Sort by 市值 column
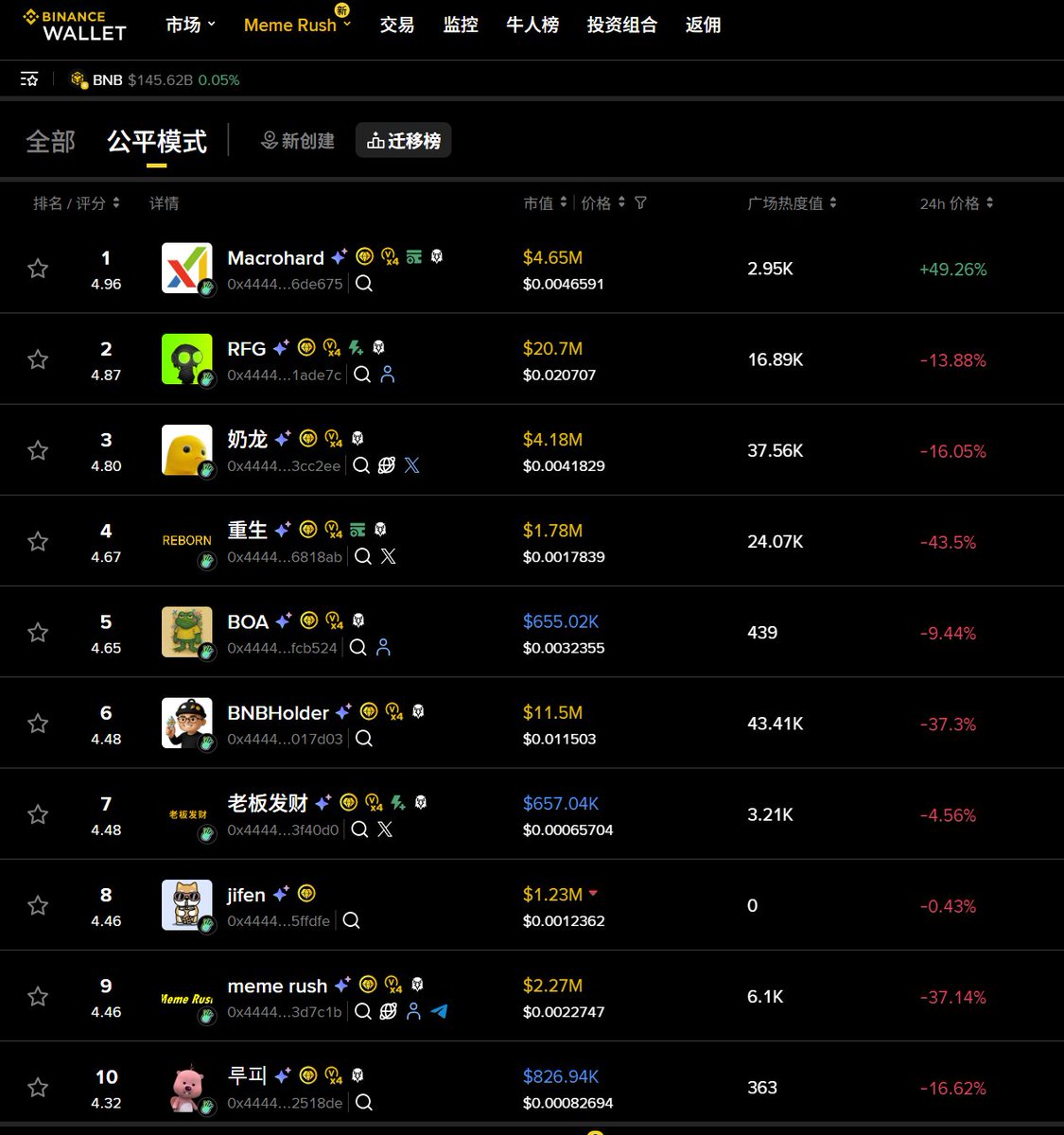The width and height of the screenshot is (1064, 1135). tap(545, 203)
